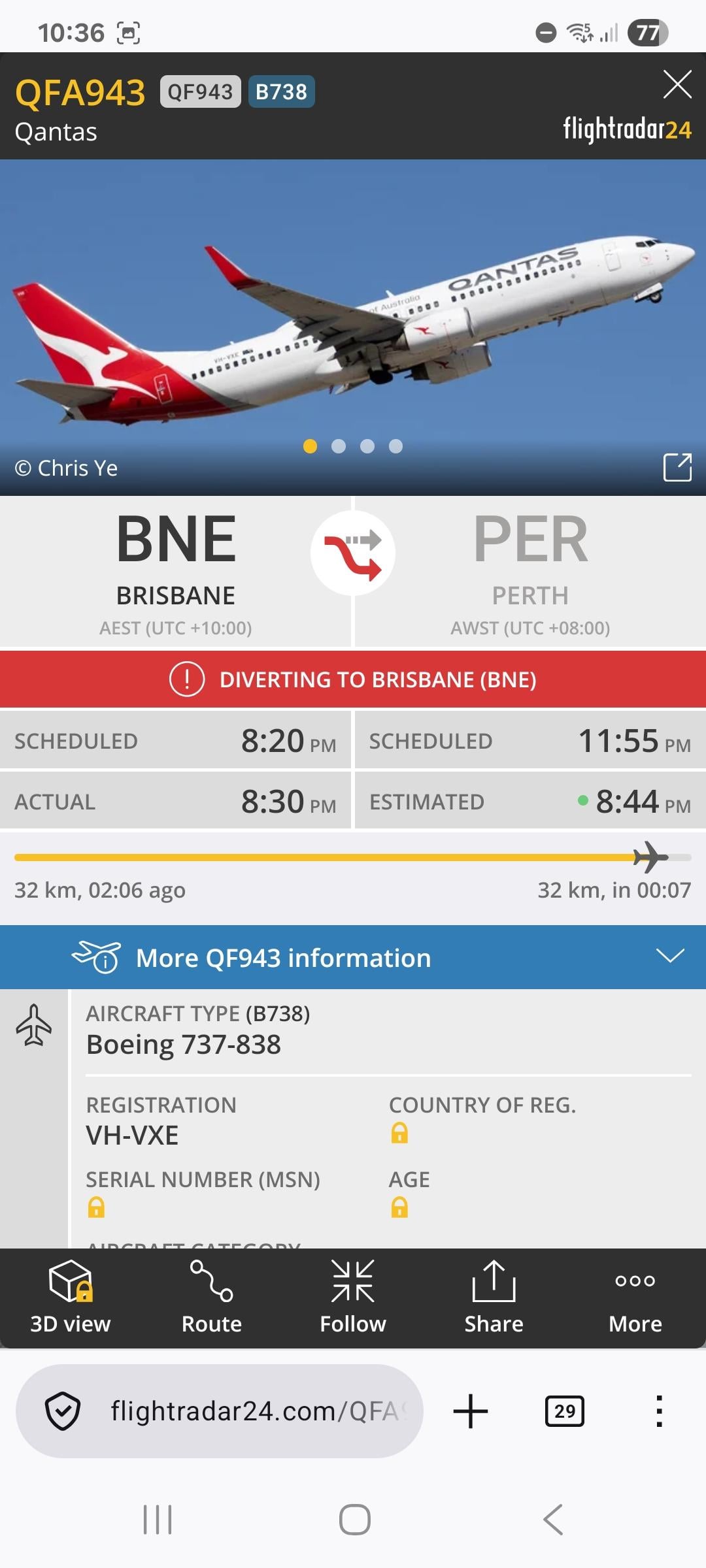
Task: Show the flight Route
Action: (212, 1298)
